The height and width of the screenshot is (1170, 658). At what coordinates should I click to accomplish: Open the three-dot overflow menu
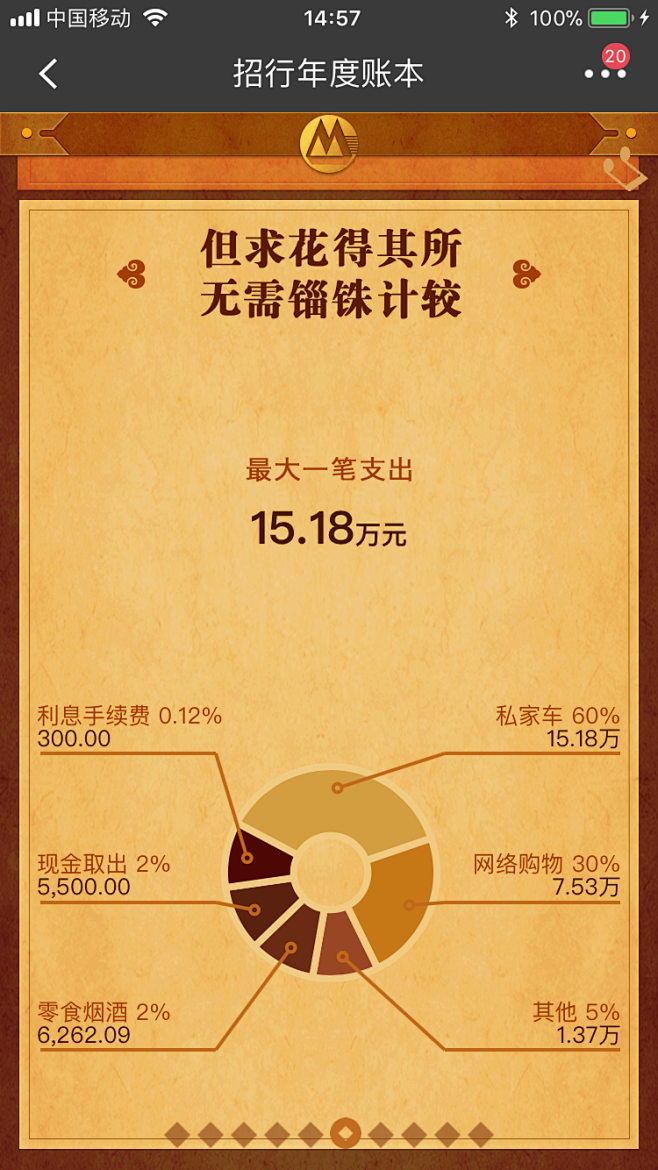(x=604, y=73)
